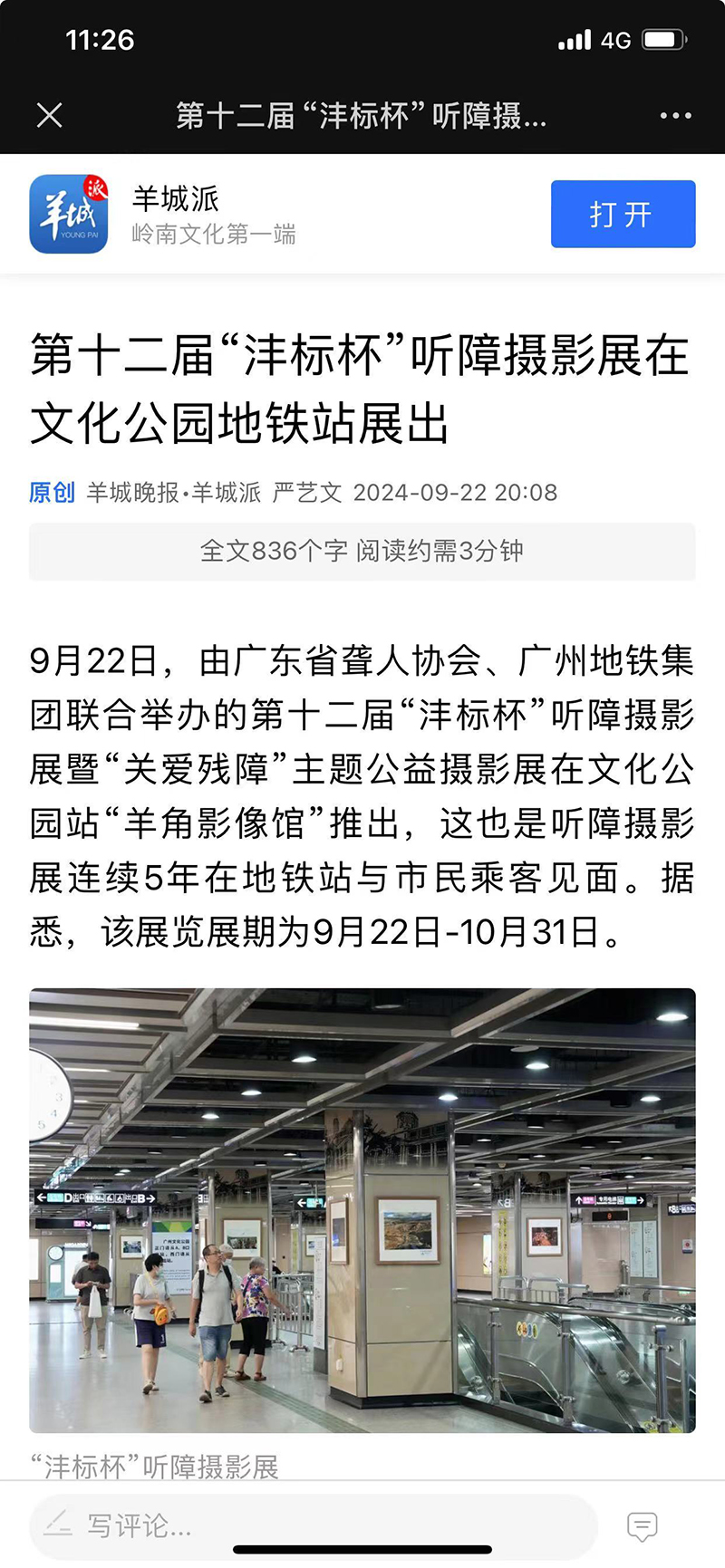View the subway exhibition photo
Image resolution: width=725 pixels, height=1568 pixels.
[x=362, y=1209]
